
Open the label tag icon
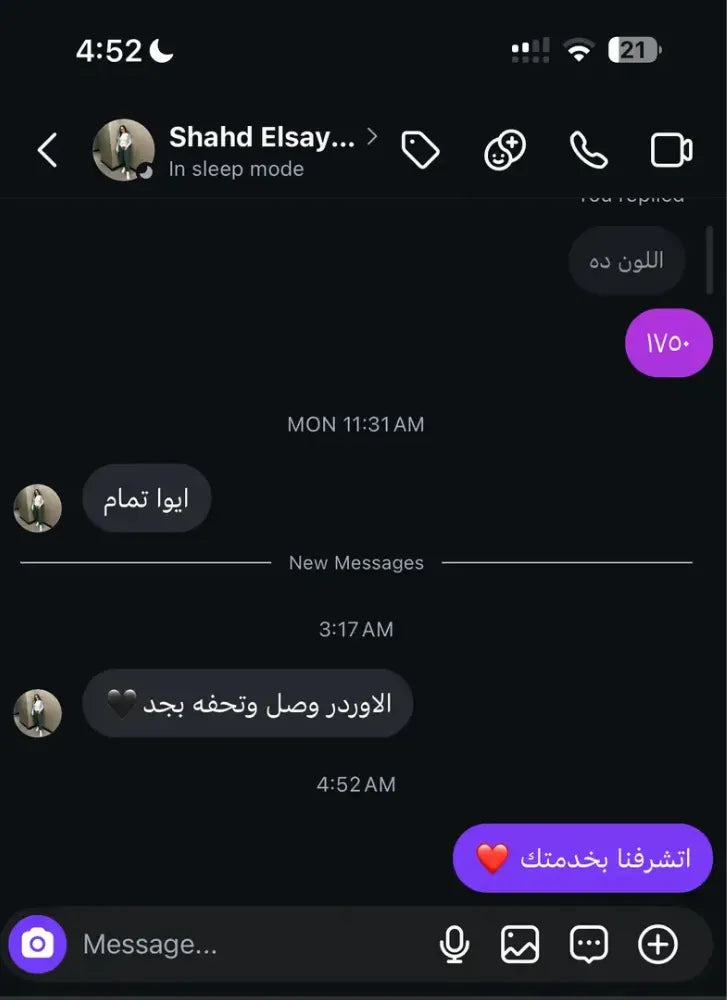coord(420,151)
